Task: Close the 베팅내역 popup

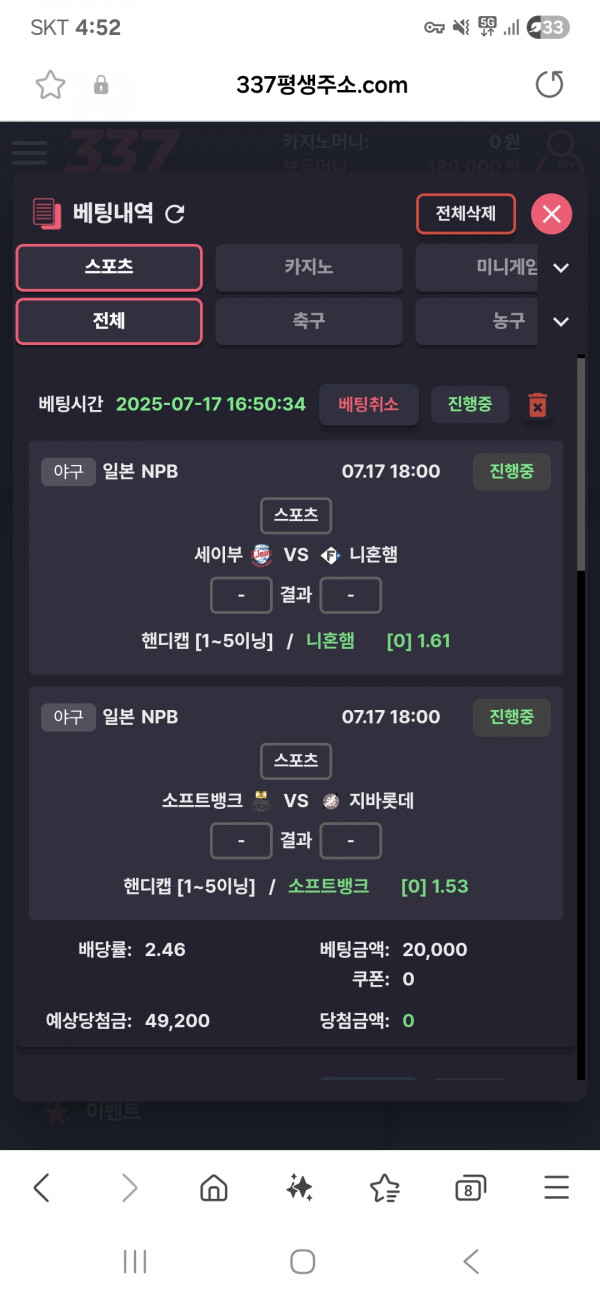Action: pyautogui.click(x=551, y=213)
